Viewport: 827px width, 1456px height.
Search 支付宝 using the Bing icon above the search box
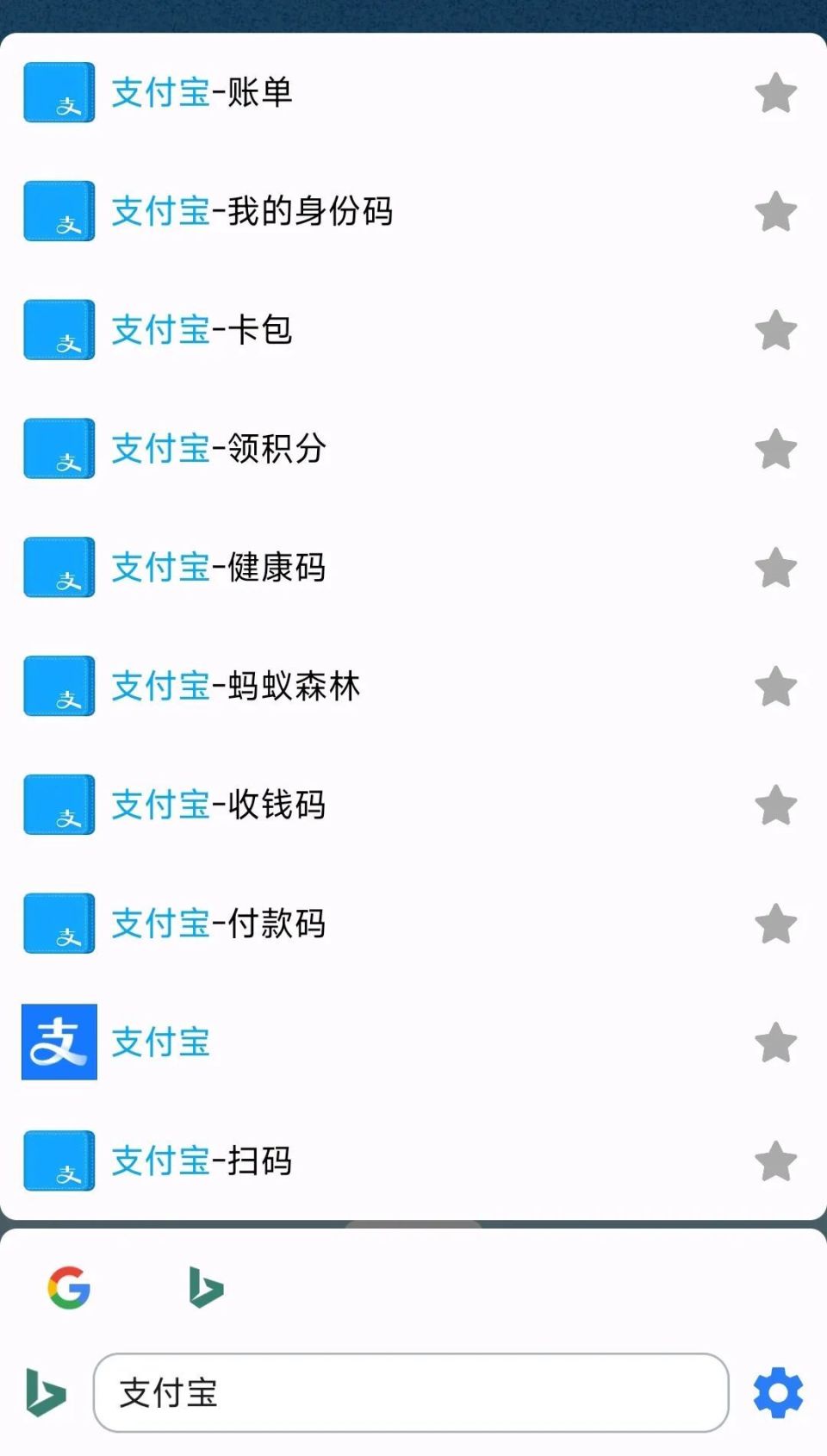[x=206, y=1288]
